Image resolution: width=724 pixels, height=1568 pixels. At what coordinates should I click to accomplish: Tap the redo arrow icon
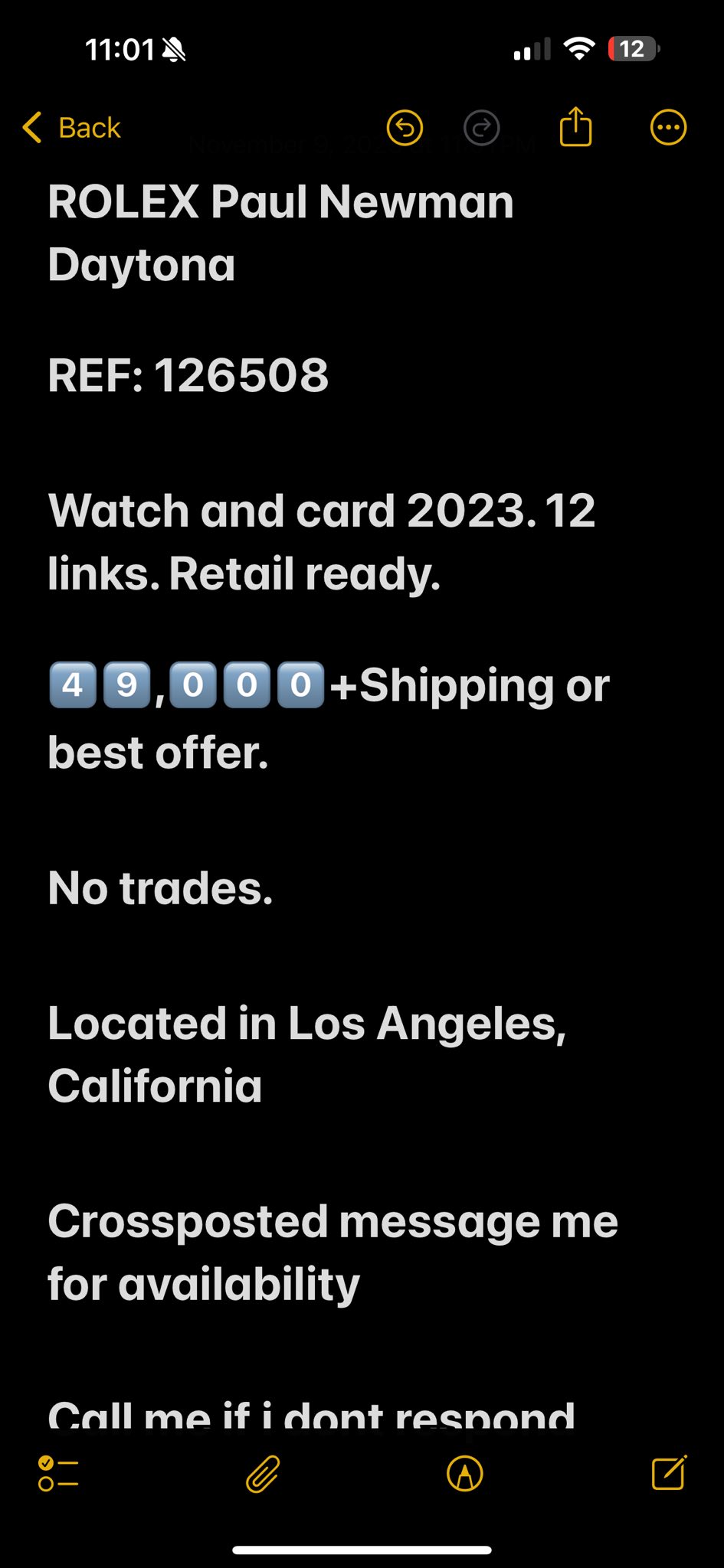point(482,128)
